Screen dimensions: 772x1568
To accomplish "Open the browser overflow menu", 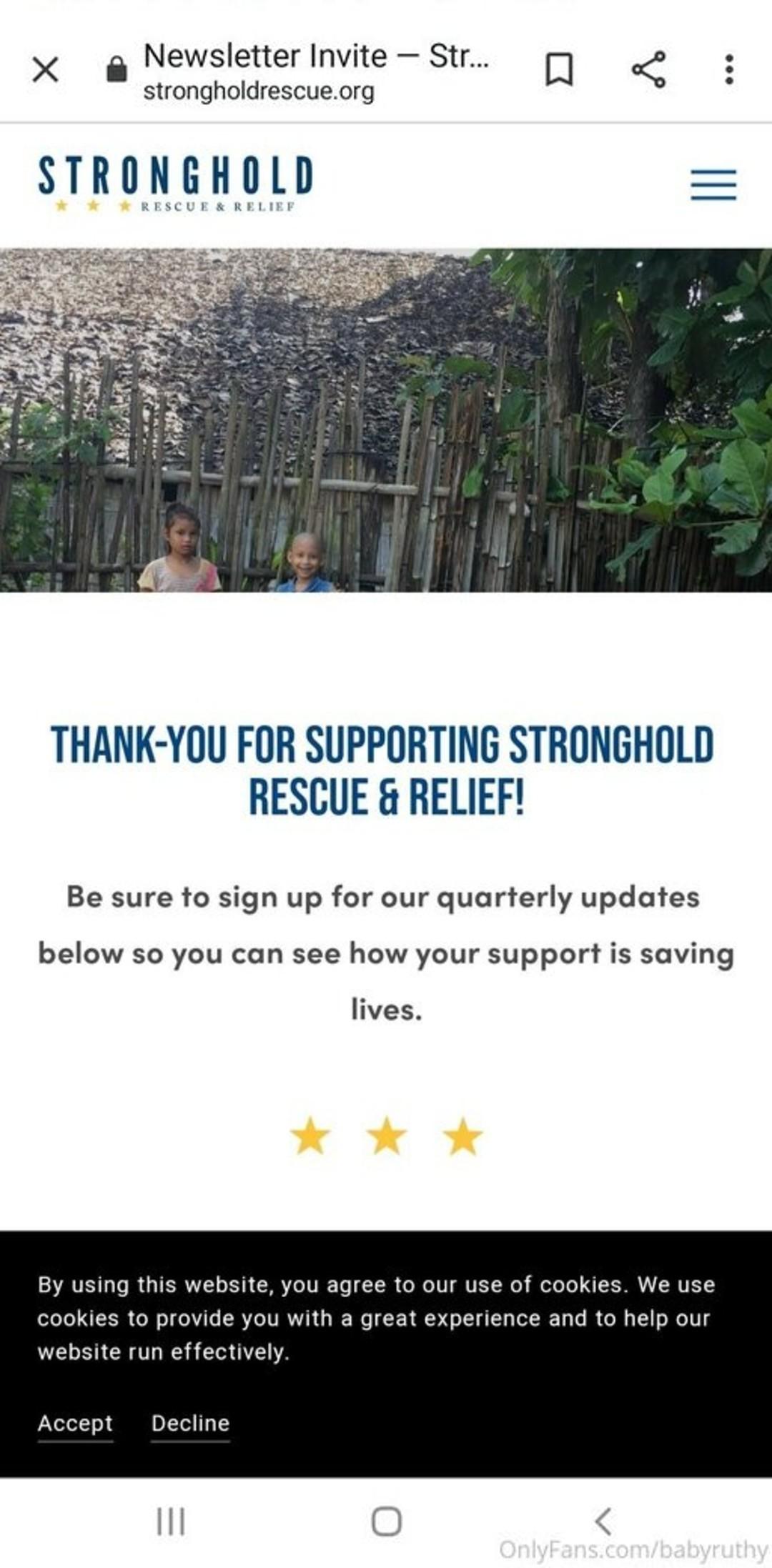I will coord(728,70).
